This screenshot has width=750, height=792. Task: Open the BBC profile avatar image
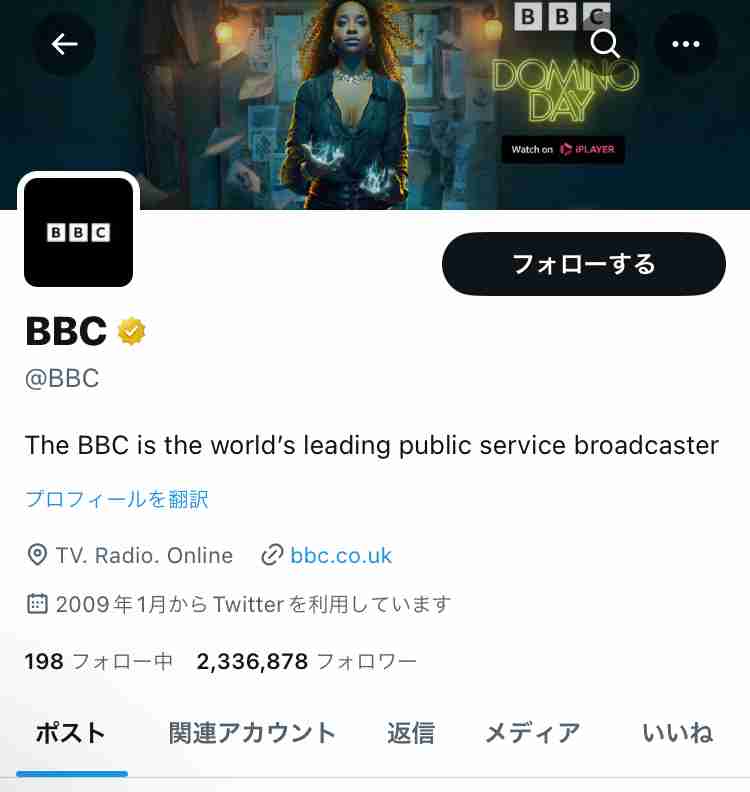tap(78, 232)
